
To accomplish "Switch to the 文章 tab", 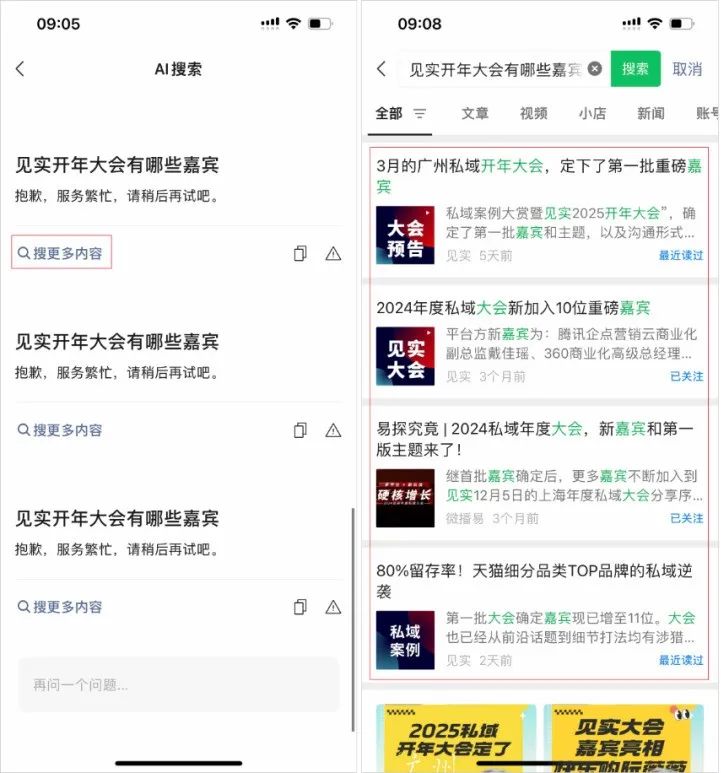I will (475, 113).
